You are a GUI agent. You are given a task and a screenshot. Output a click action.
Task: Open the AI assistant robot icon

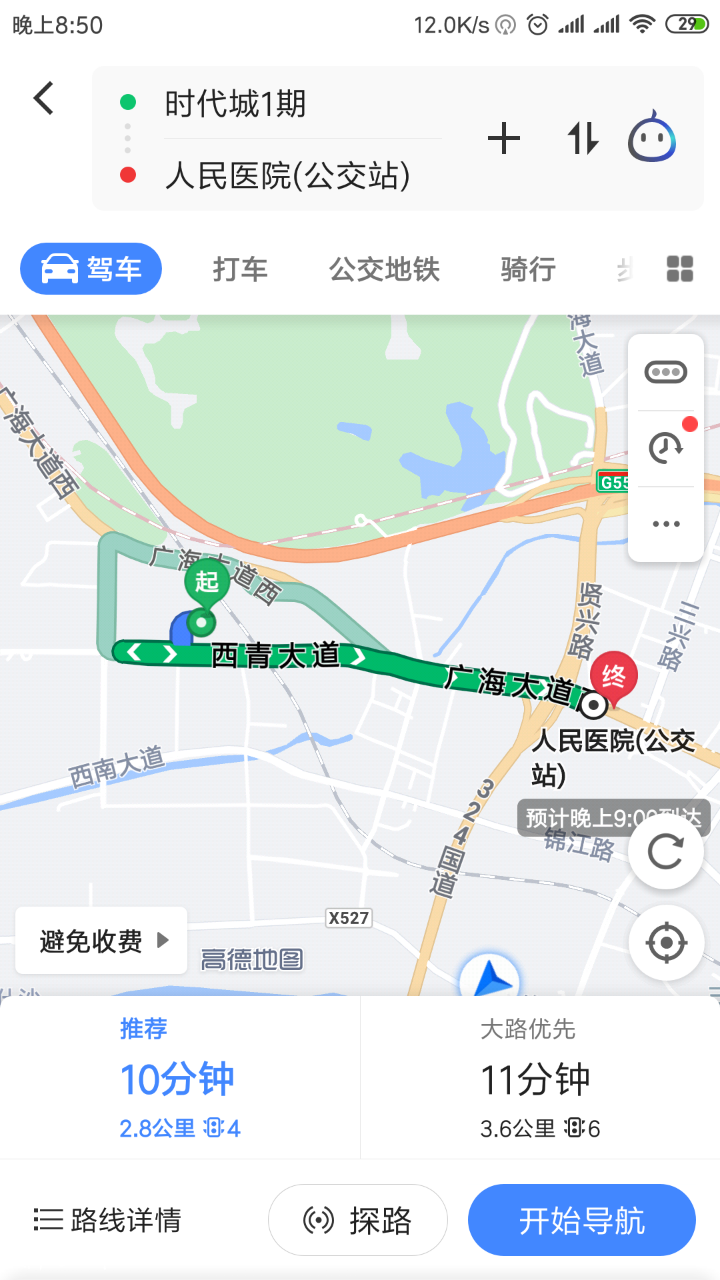(x=651, y=140)
